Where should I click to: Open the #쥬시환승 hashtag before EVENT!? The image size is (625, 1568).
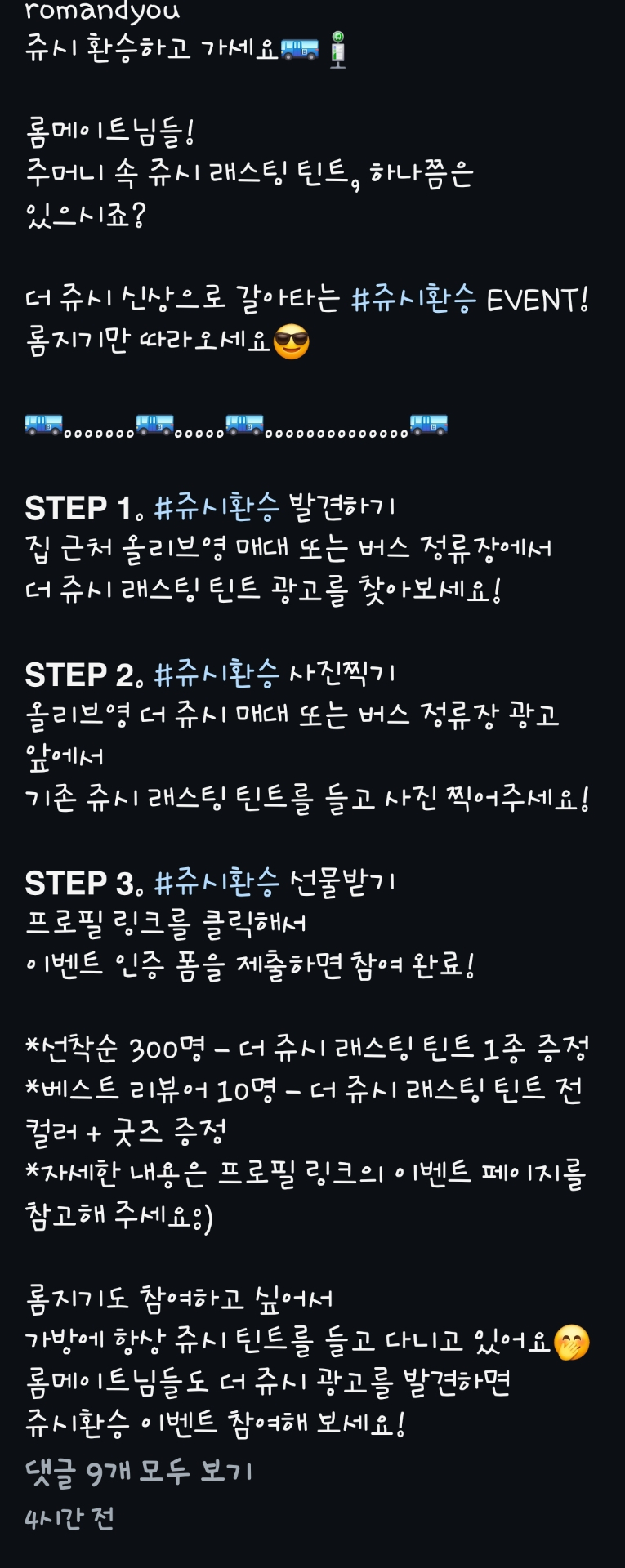[413, 300]
